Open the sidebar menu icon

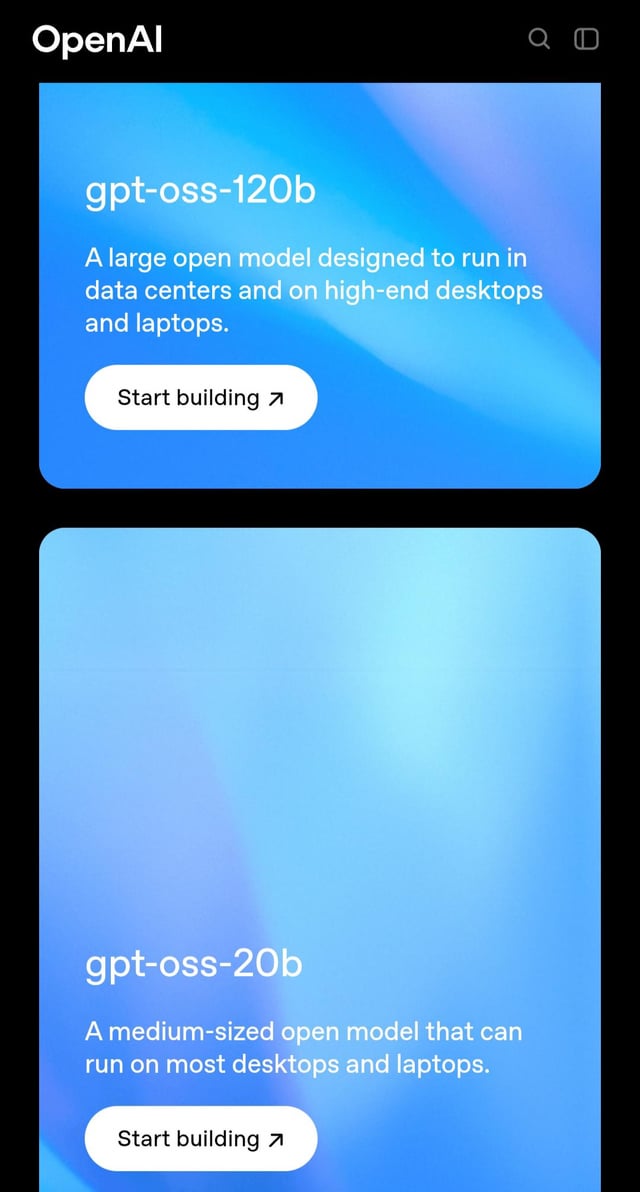click(x=586, y=39)
